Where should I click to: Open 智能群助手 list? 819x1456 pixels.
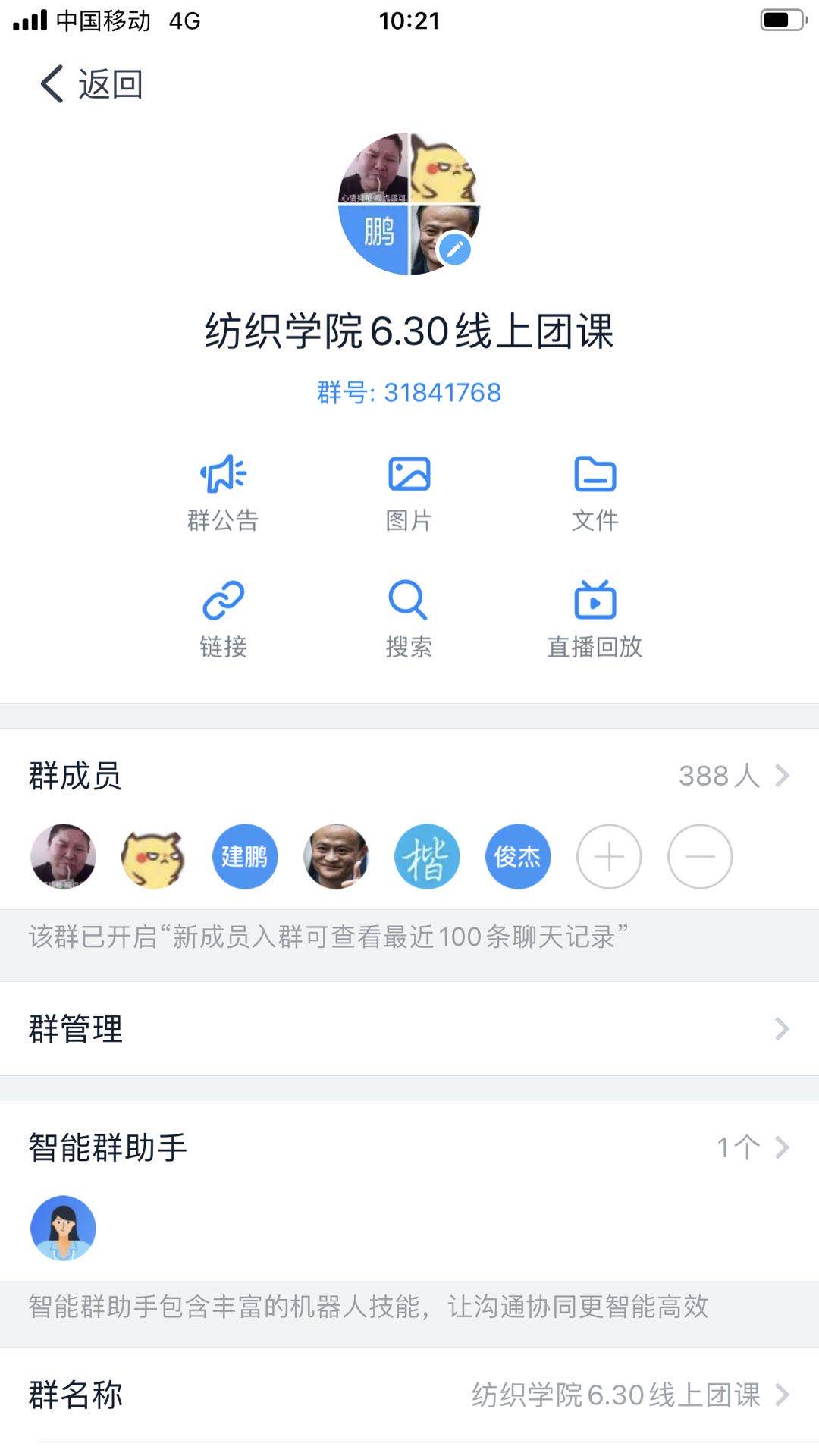(x=409, y=1147)
